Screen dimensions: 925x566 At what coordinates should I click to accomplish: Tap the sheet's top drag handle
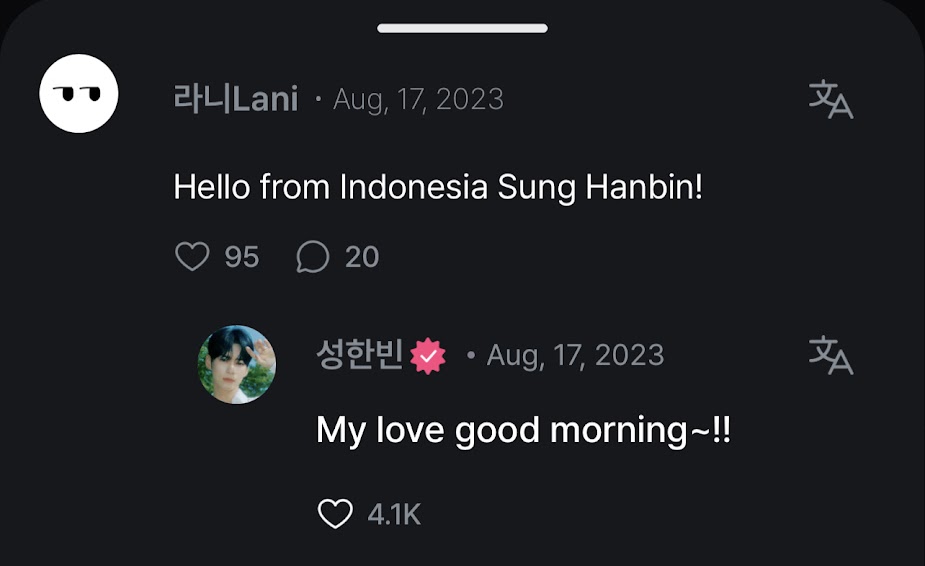pos(462,28)
